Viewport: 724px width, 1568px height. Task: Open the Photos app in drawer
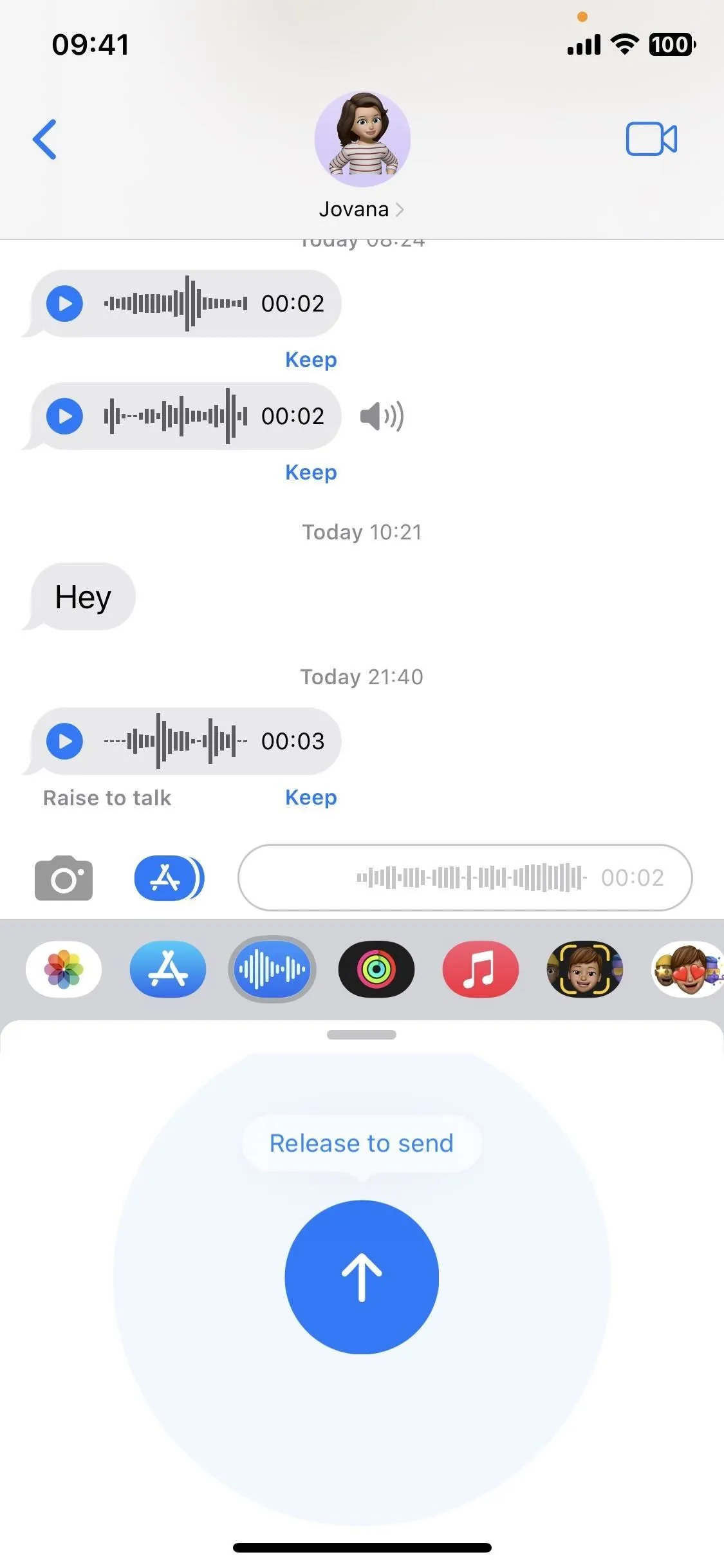point(64,969)
